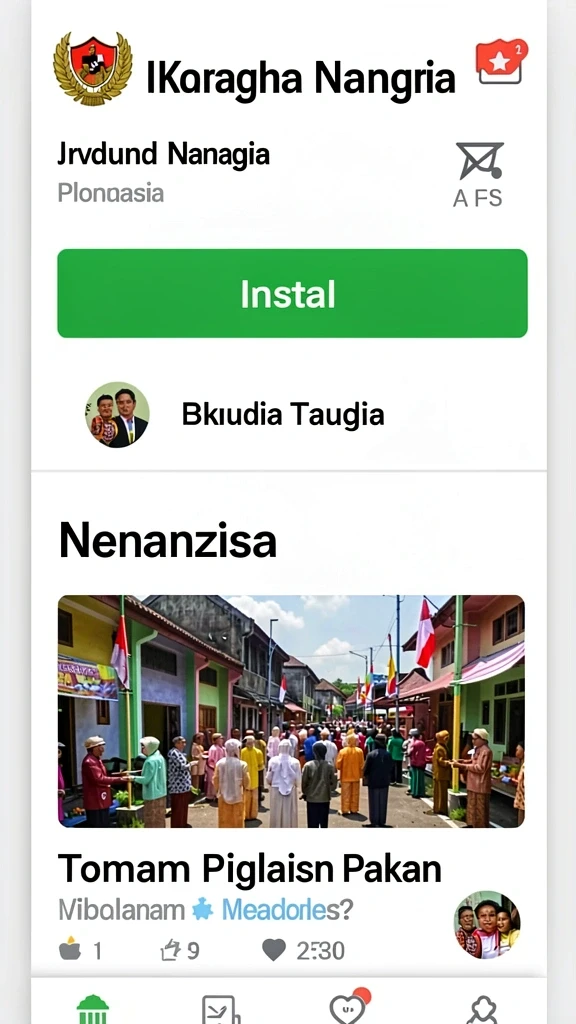Tap the heart icon showing 2:30
The width and height of the screenshot is (576, 1024).
[274, 950]
